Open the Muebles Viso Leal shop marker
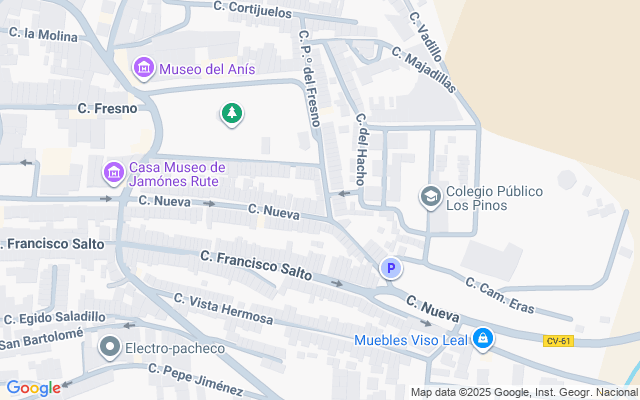Image resolution: width=640 pixels, height=400 pixels. 483,339
